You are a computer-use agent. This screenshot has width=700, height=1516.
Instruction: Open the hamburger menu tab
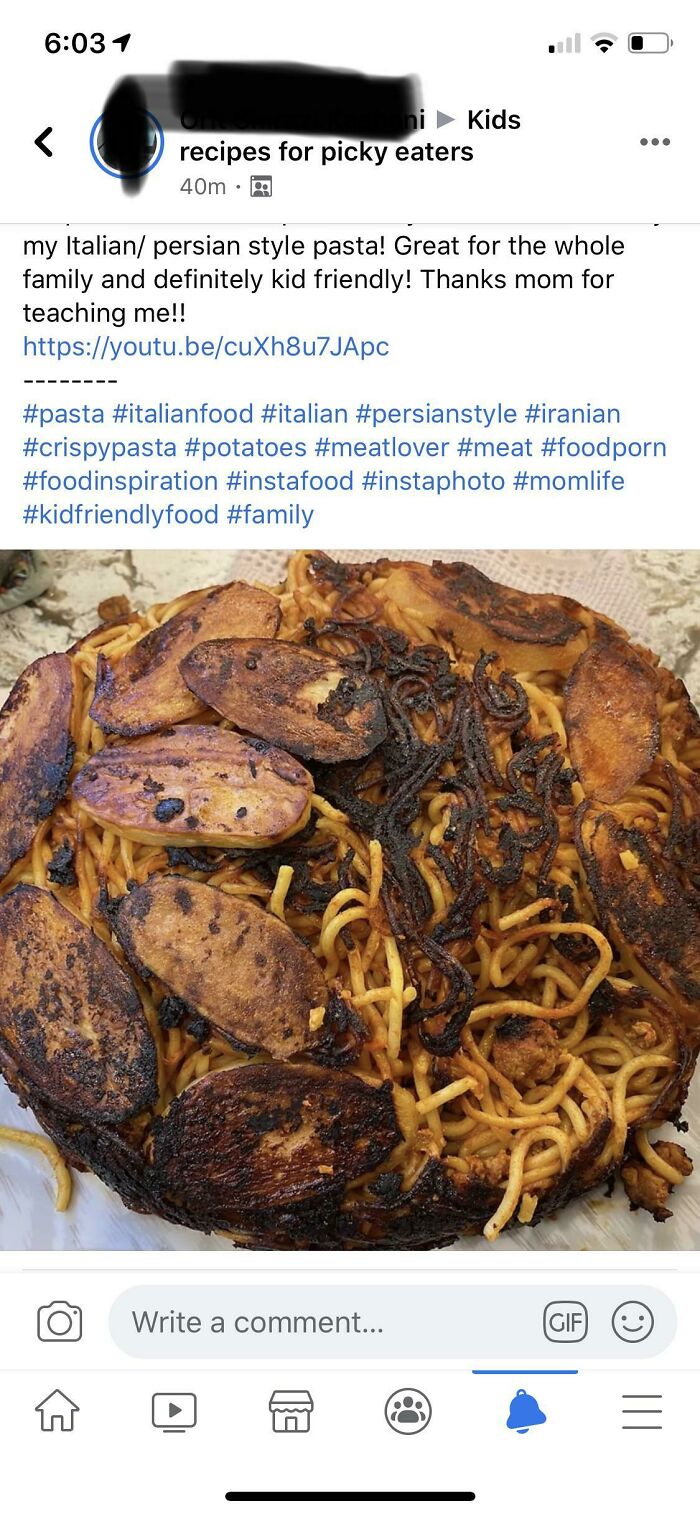[x=642, y=1411]
